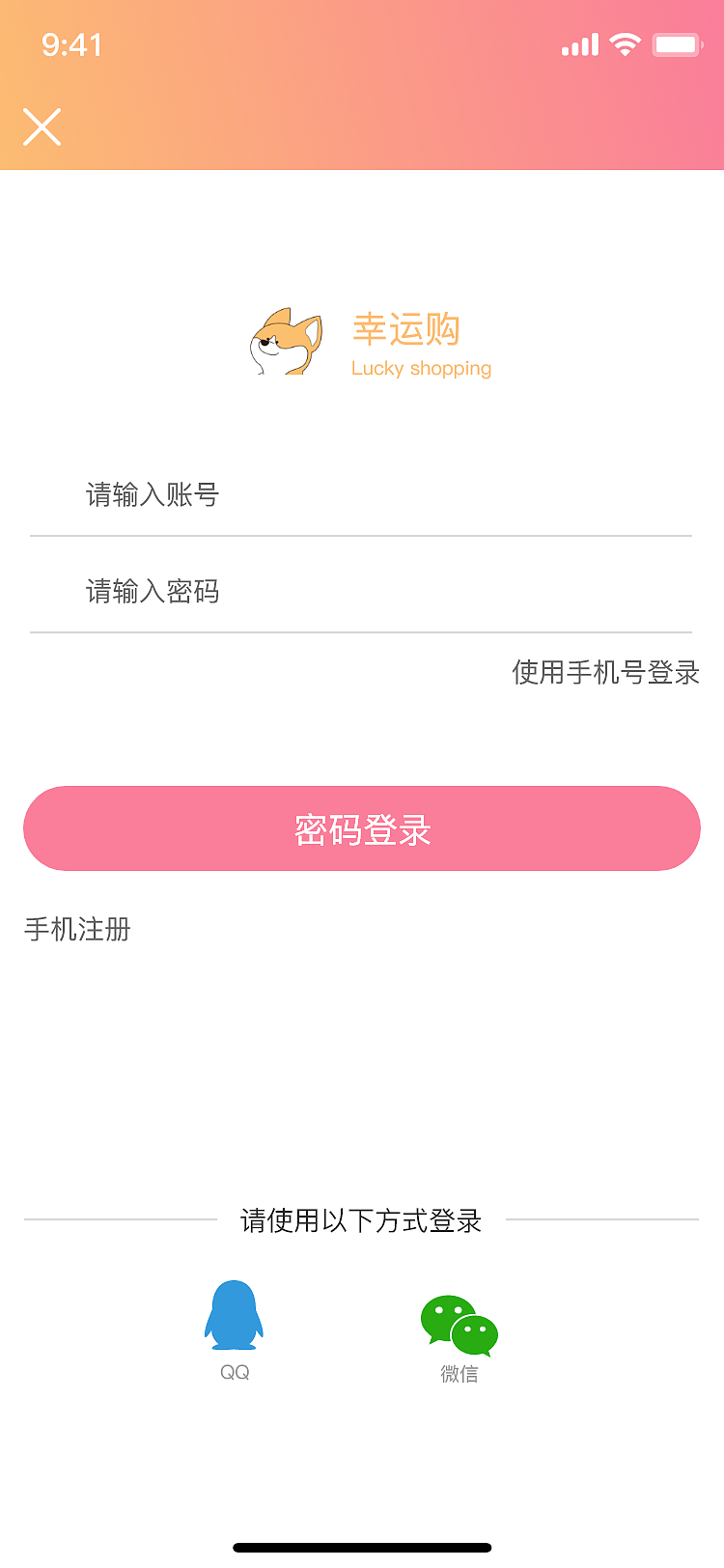This screenshot has width=724, height=1568.
Task: Tap the pink 密码登录 login button
Action: [x=362, y=828]
